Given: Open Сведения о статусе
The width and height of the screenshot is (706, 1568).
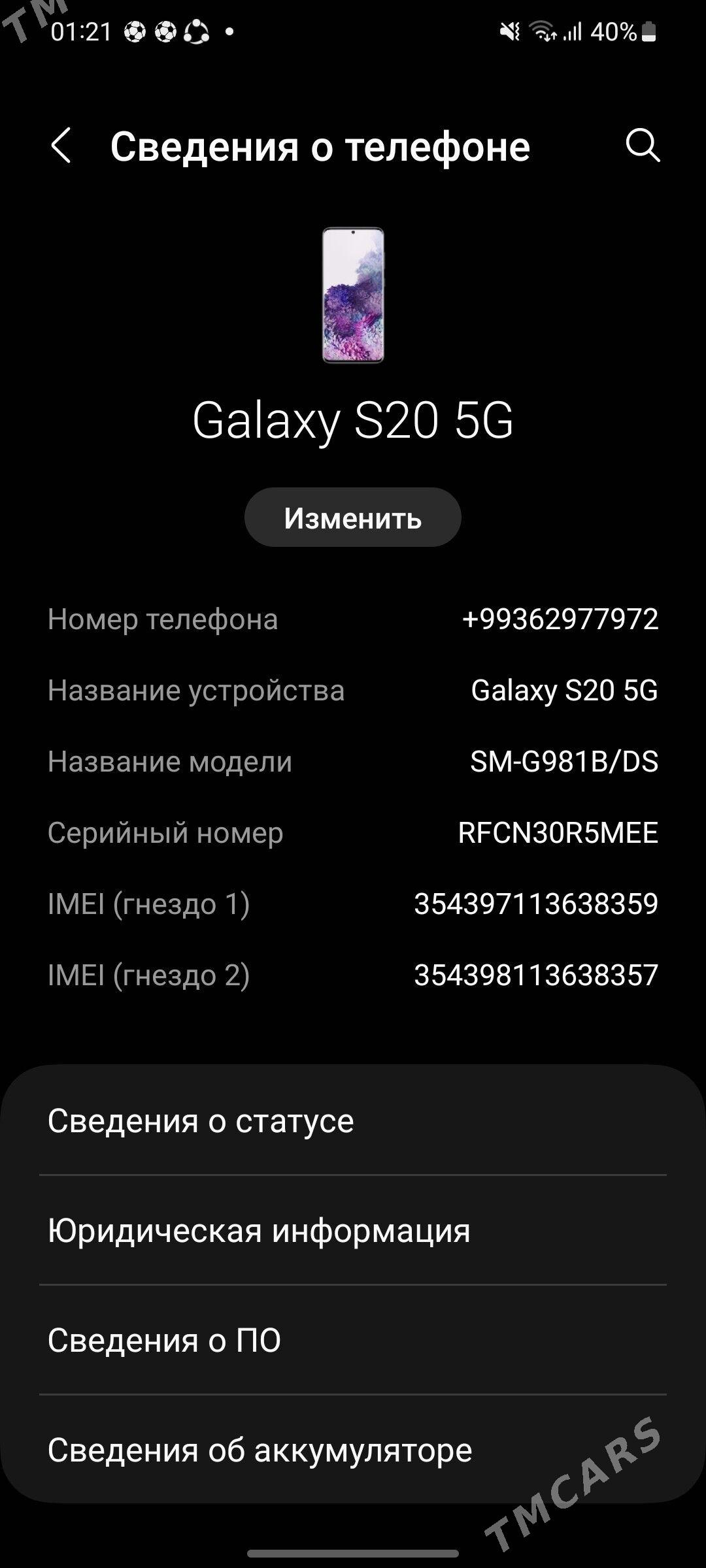Looking at the screenshot, I should [x=353, y=1121].
